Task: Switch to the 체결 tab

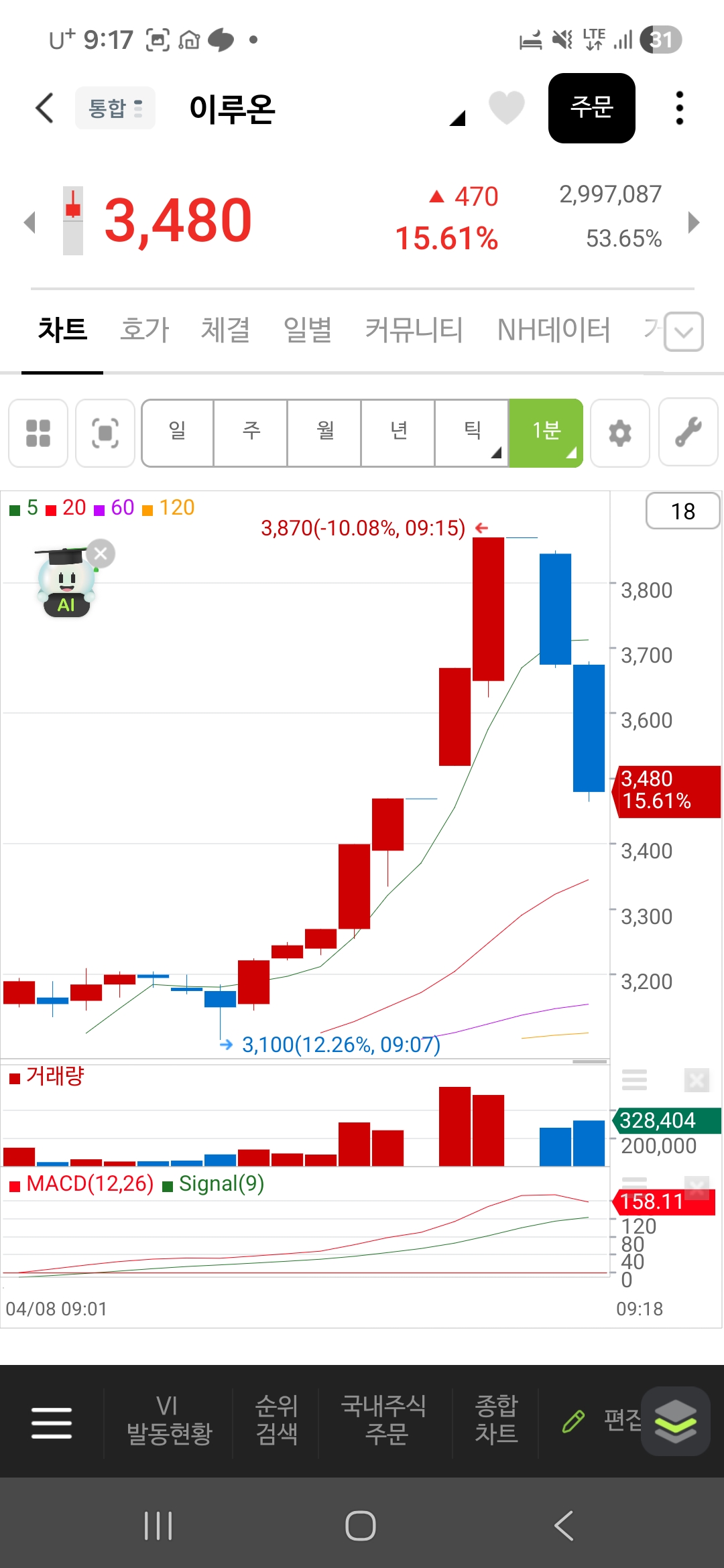Action: pyautogui.click(x=226, y=330)
